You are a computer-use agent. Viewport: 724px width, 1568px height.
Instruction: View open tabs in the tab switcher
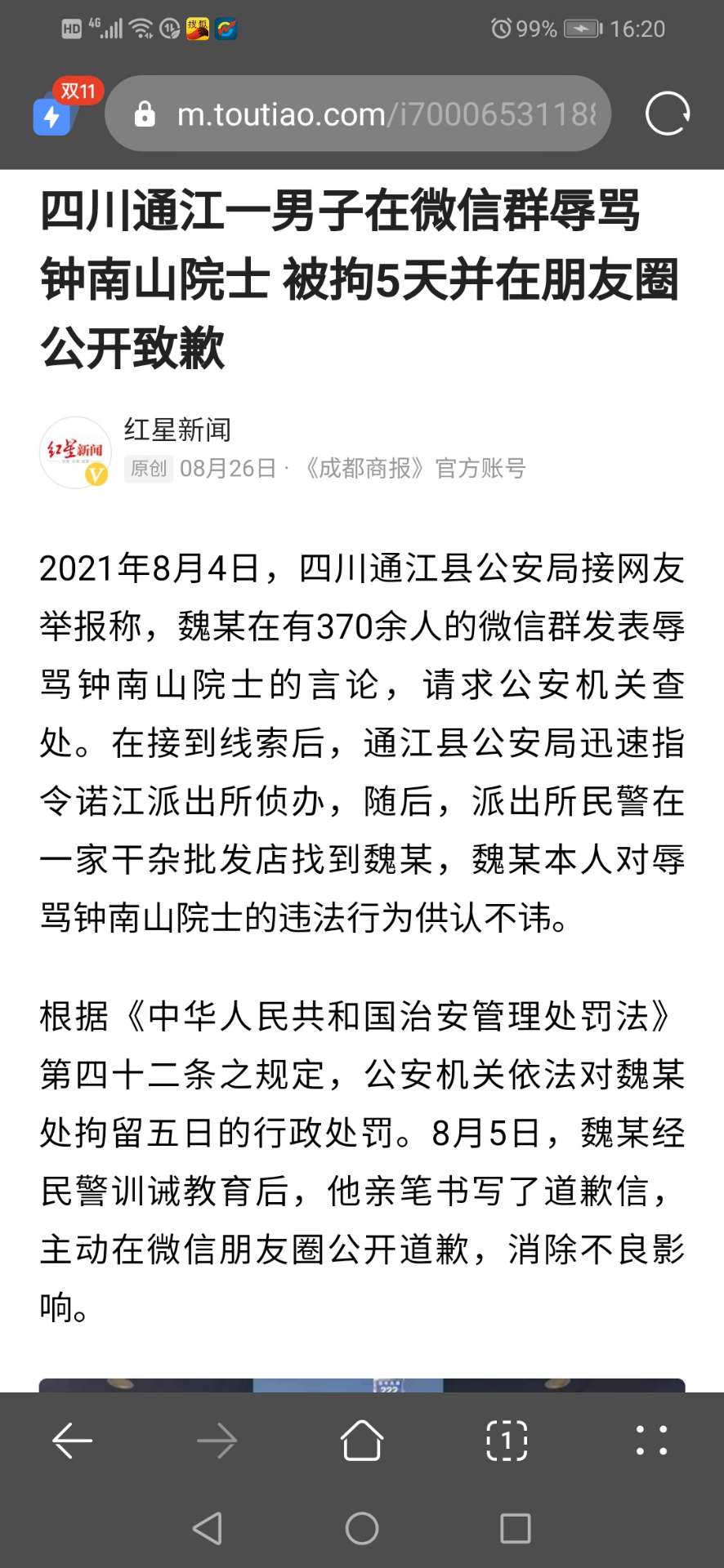click(x=507, y=1441)
